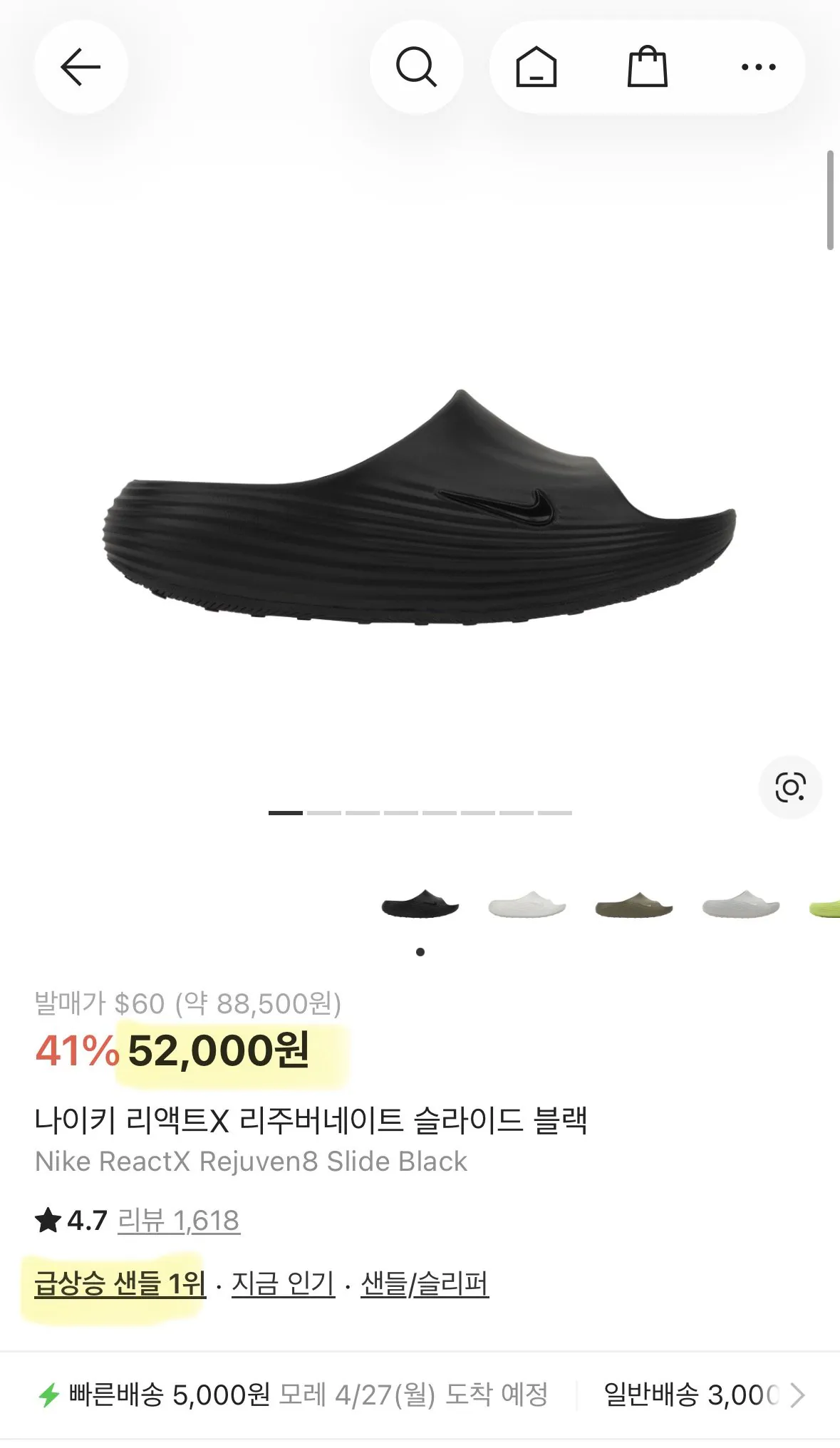This screenshot has height=1448, width=840.
Task: Tap the dot below the color swatches
Action: click(420, 951)
